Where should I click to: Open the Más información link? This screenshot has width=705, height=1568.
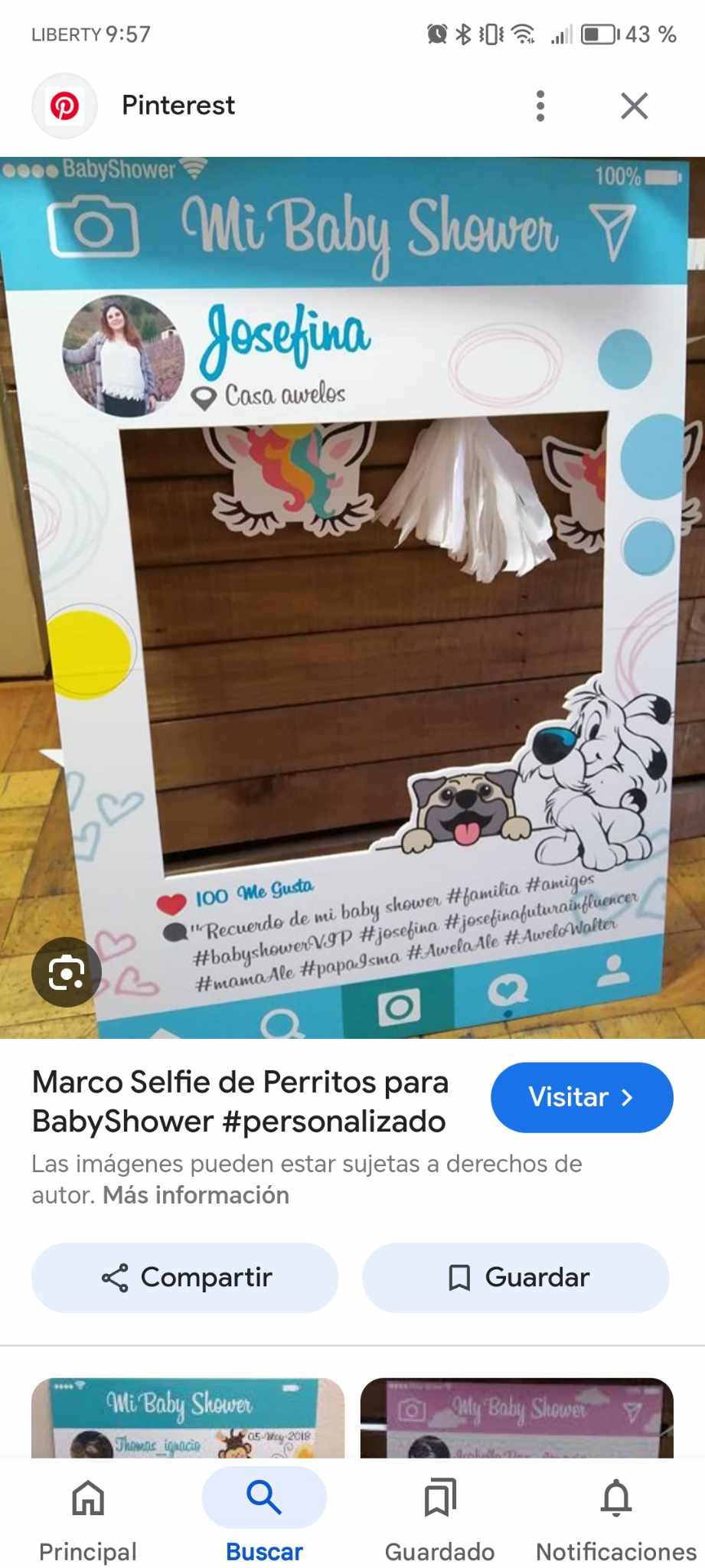[x=196, y=1195]
